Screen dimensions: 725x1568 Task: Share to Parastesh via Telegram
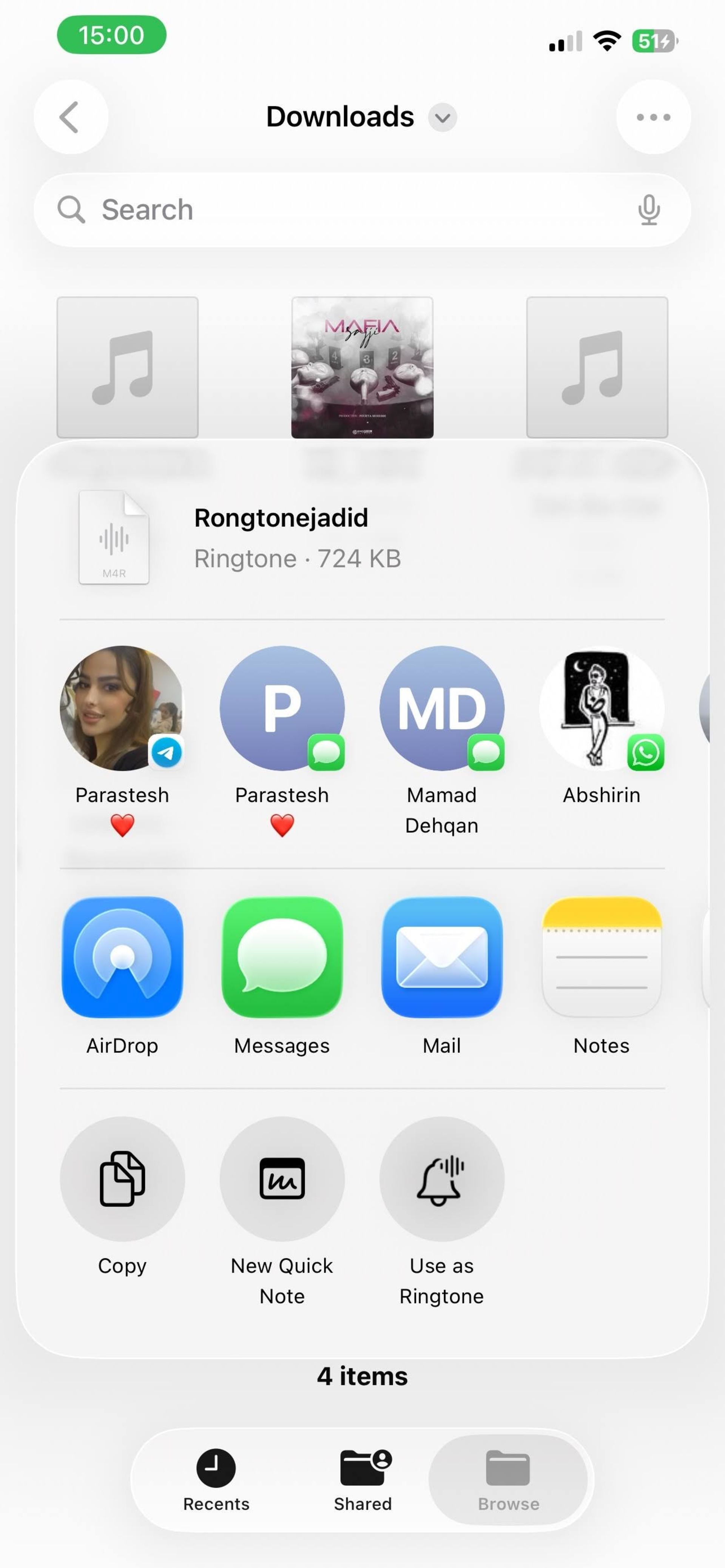tap(122, 709)
